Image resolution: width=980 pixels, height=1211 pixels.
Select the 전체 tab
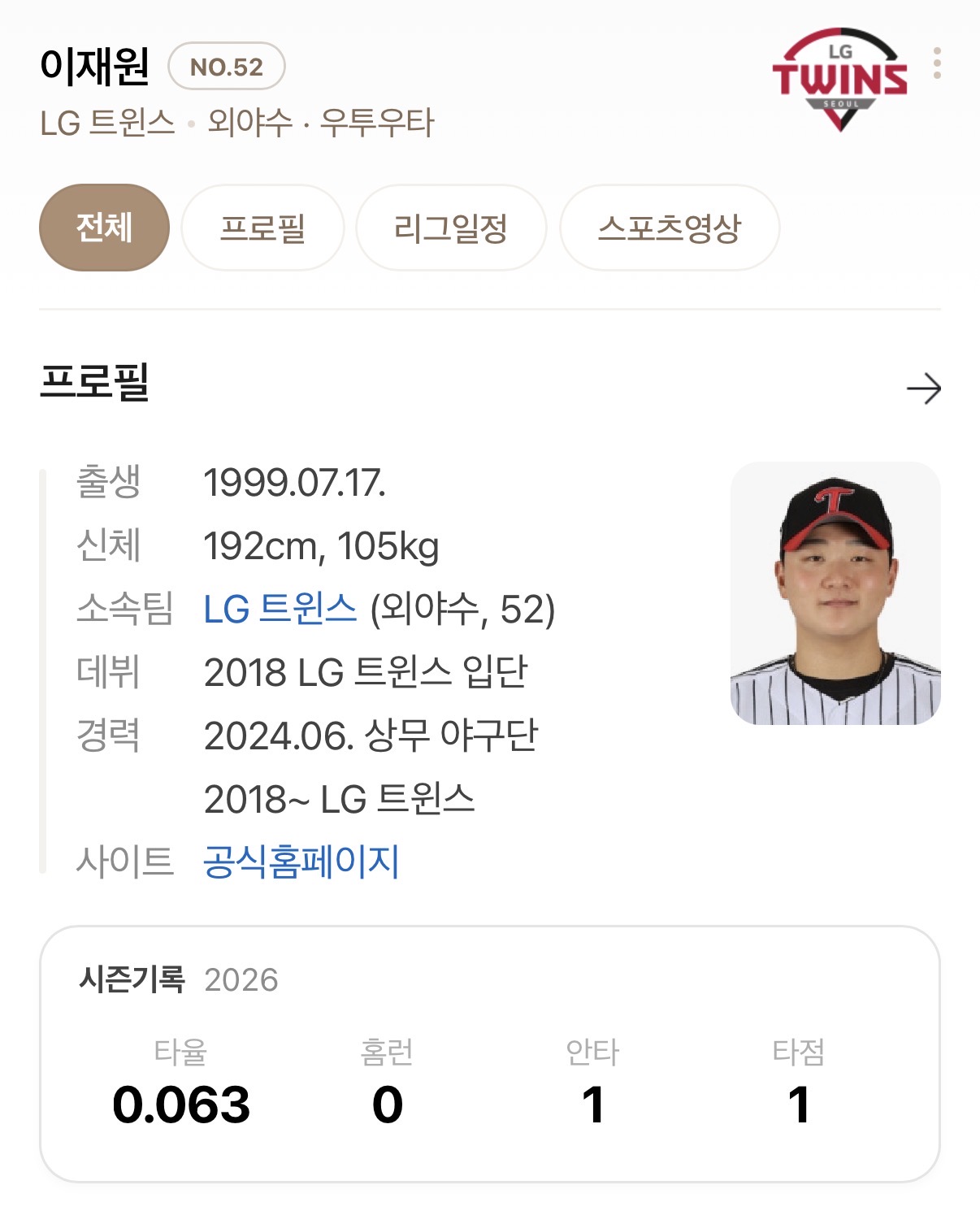click(104, 228)
